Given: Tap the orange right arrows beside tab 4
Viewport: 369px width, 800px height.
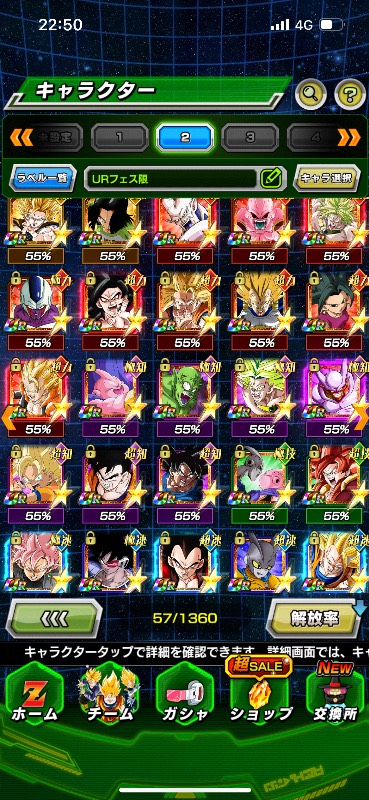Looking at the screenshot, I should [x=349, y=137].
